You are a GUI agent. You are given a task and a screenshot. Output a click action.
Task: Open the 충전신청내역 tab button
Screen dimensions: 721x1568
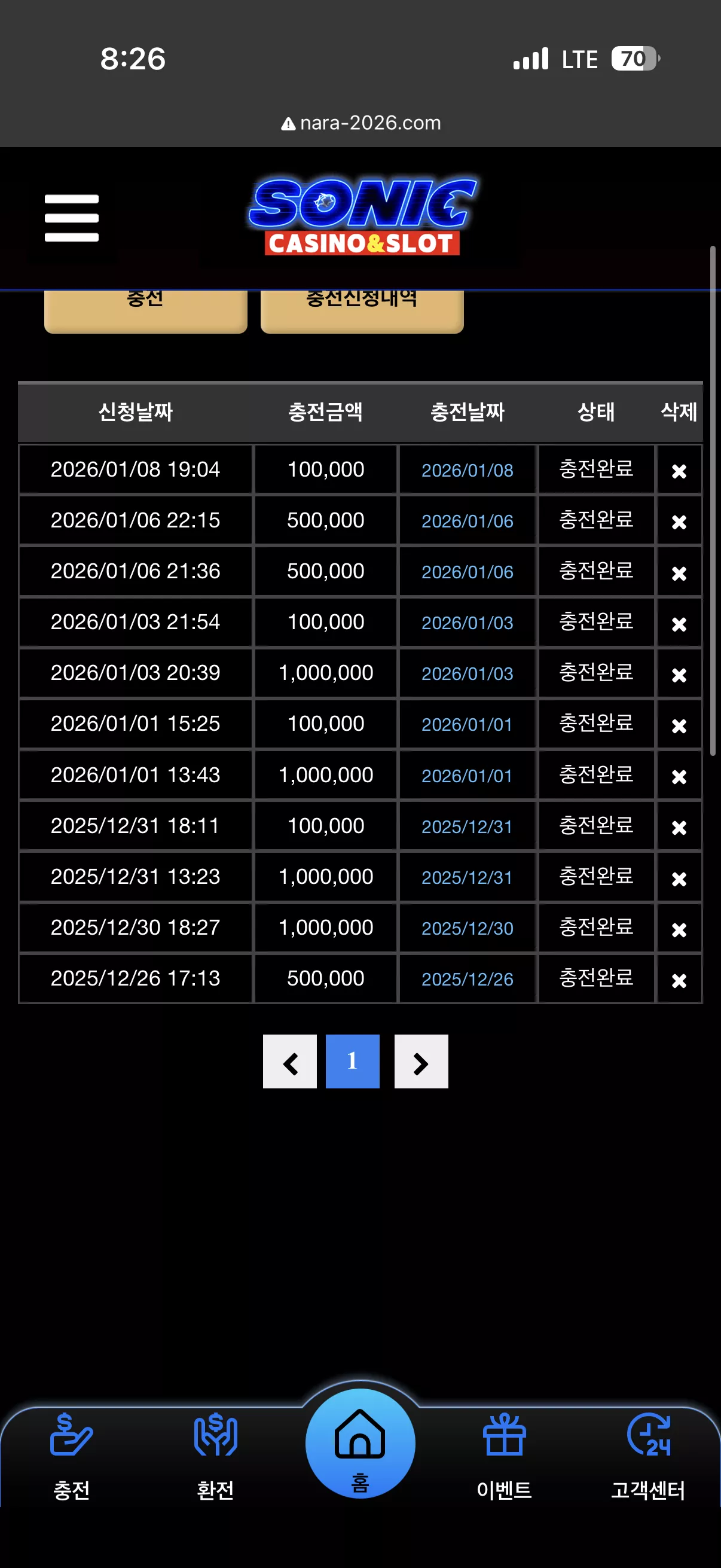click(x=362, y=311)
